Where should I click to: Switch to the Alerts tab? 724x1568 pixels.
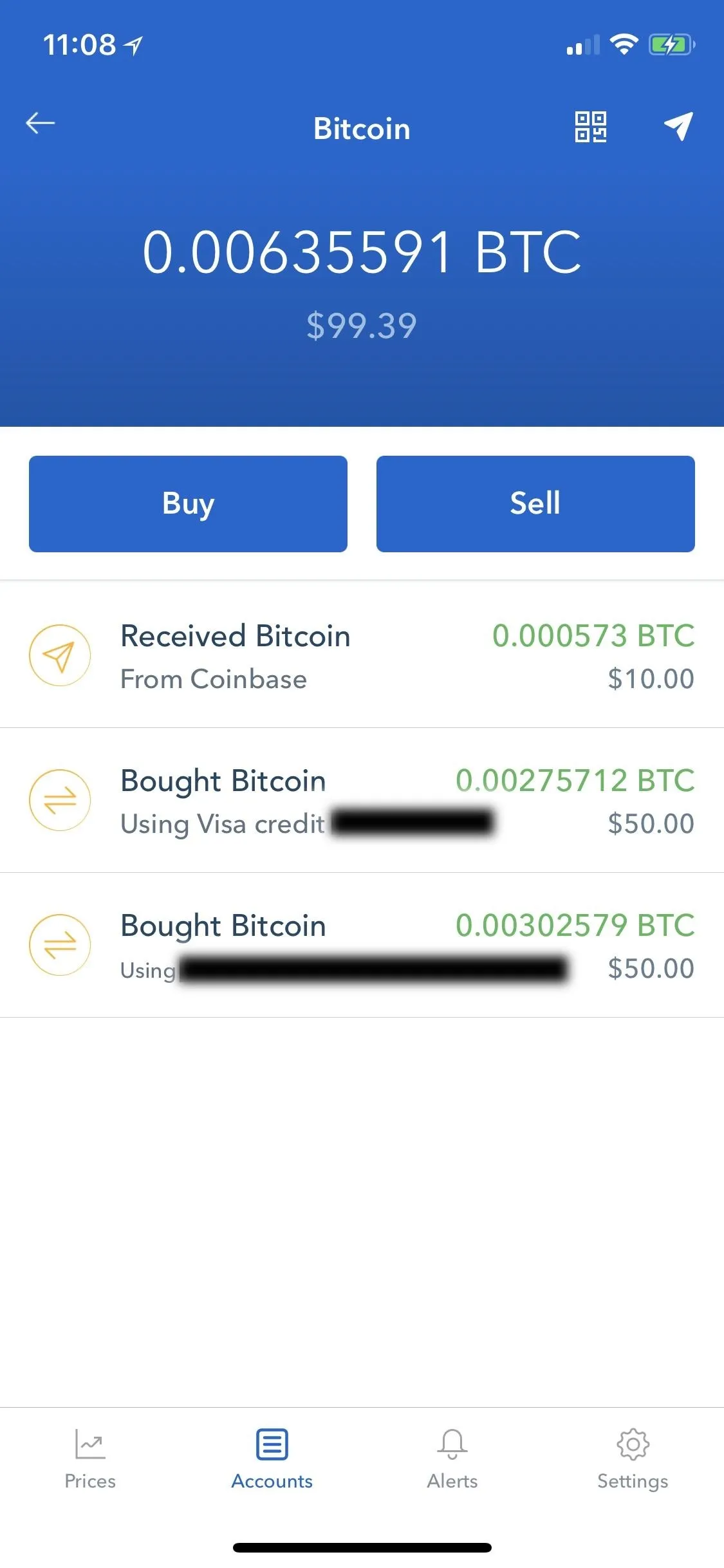(x=452, y=1460)
